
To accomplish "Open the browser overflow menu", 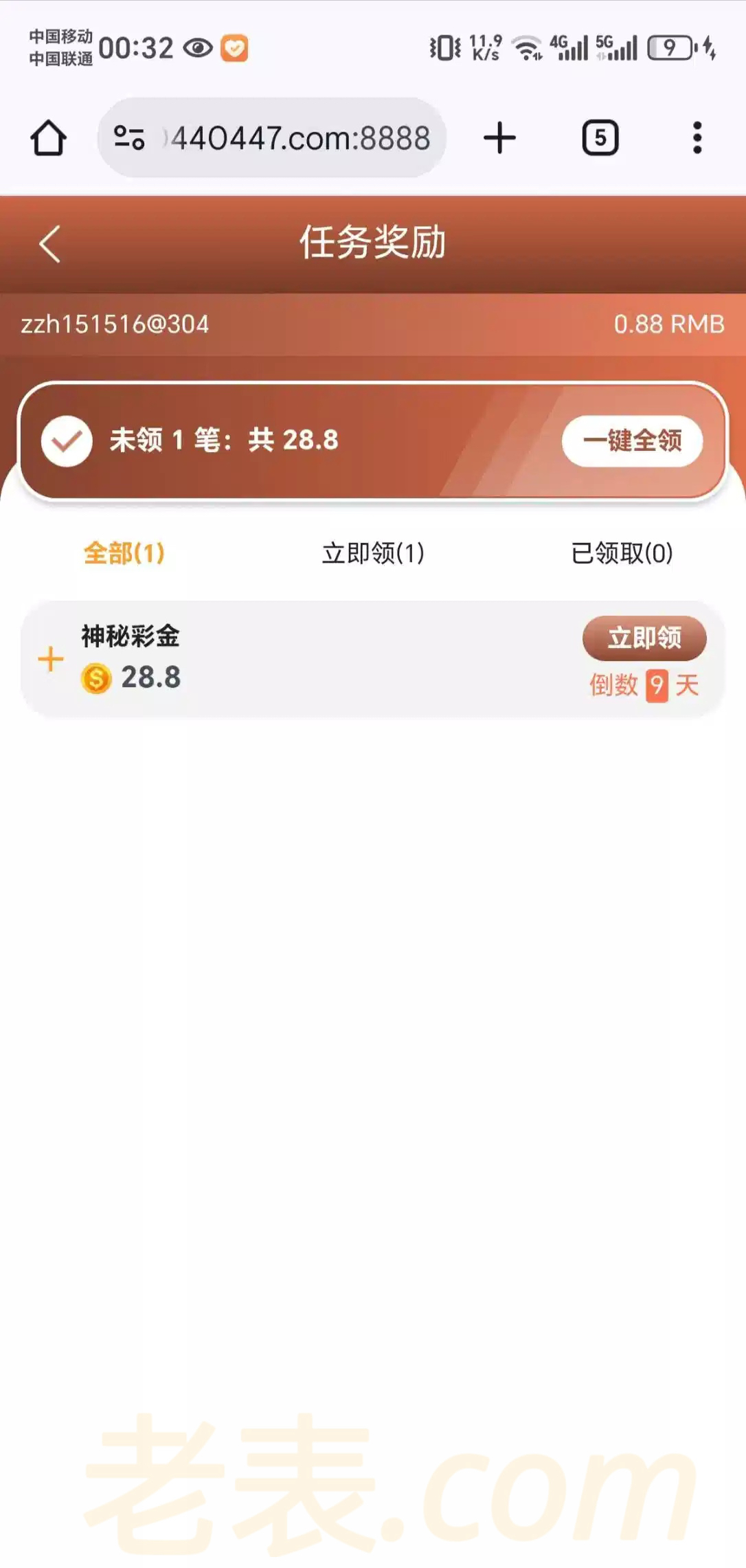I will pos(697,138).
